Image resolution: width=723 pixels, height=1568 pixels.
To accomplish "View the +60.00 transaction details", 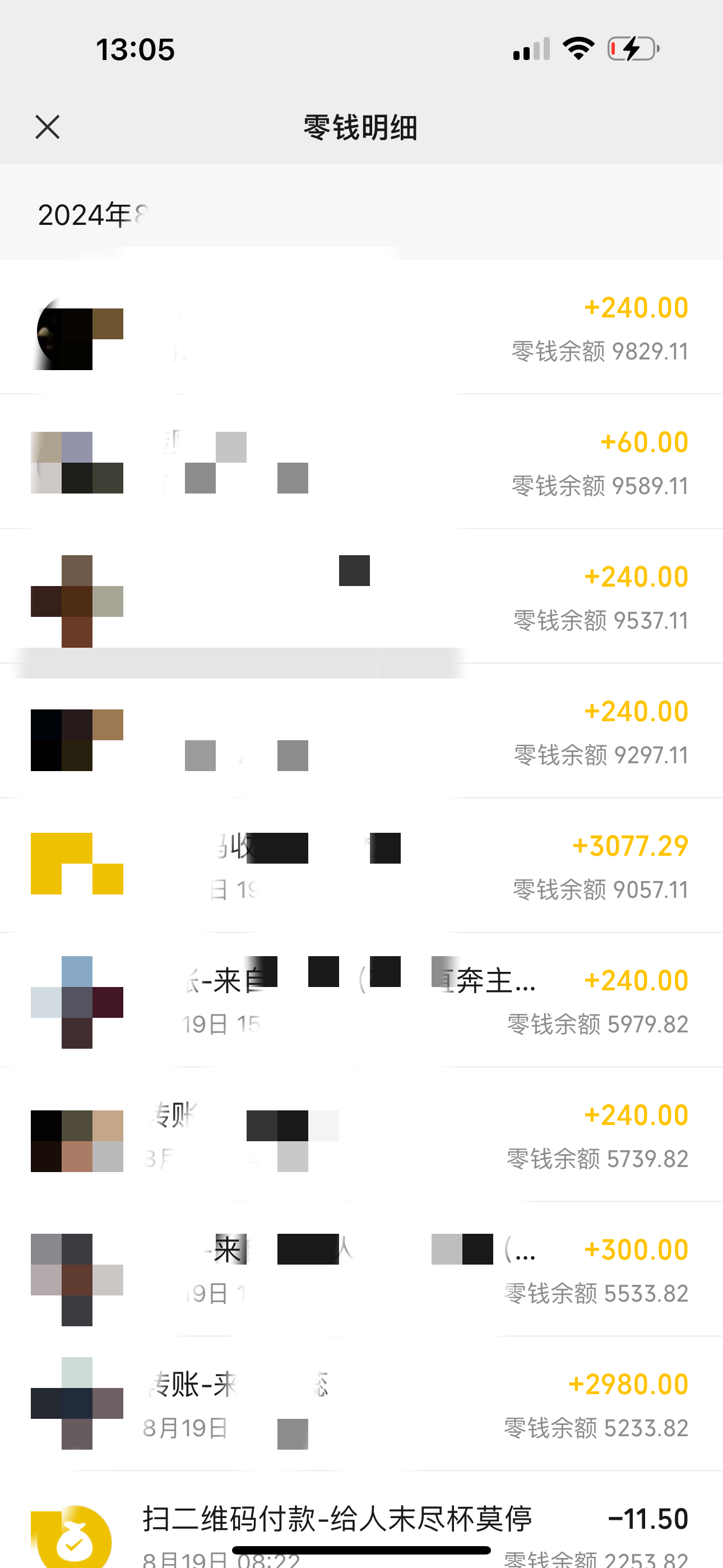I will (361, 463).
